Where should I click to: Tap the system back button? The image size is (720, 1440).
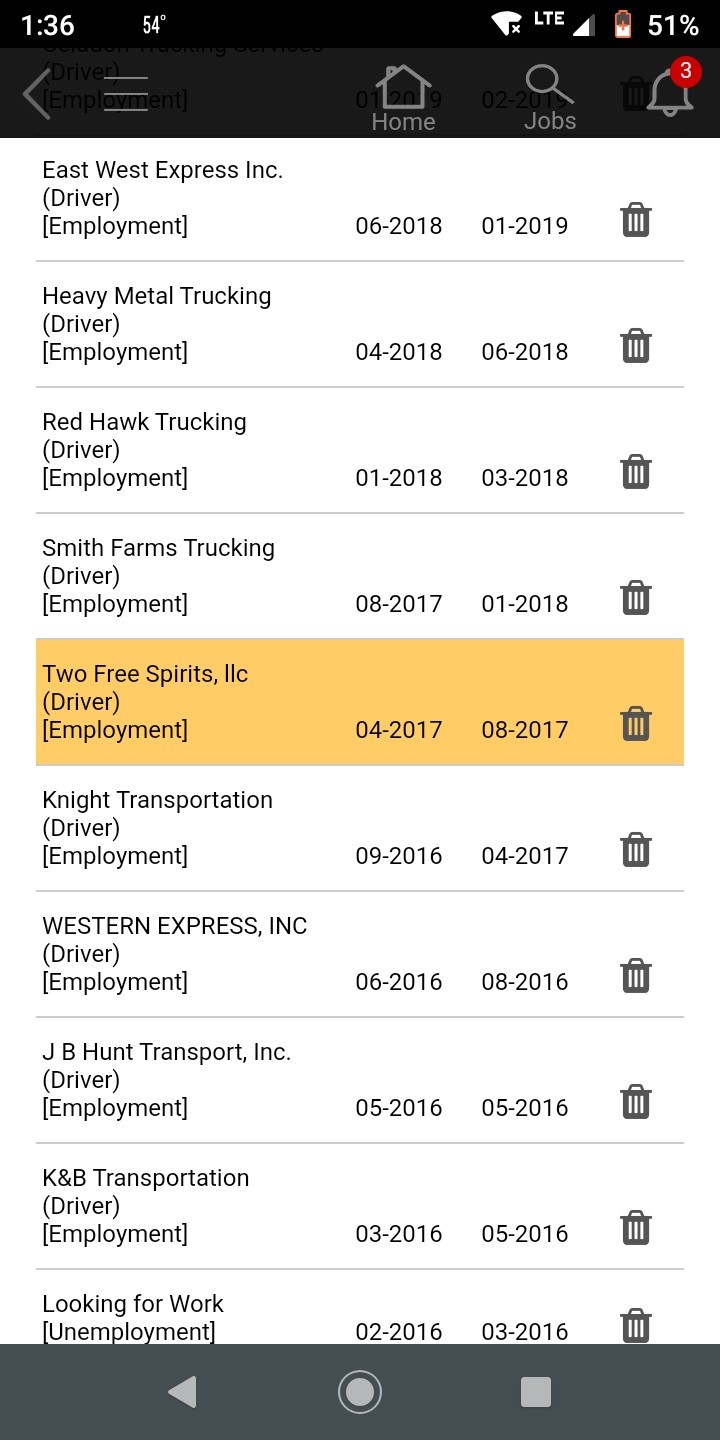pos(182,1392)
